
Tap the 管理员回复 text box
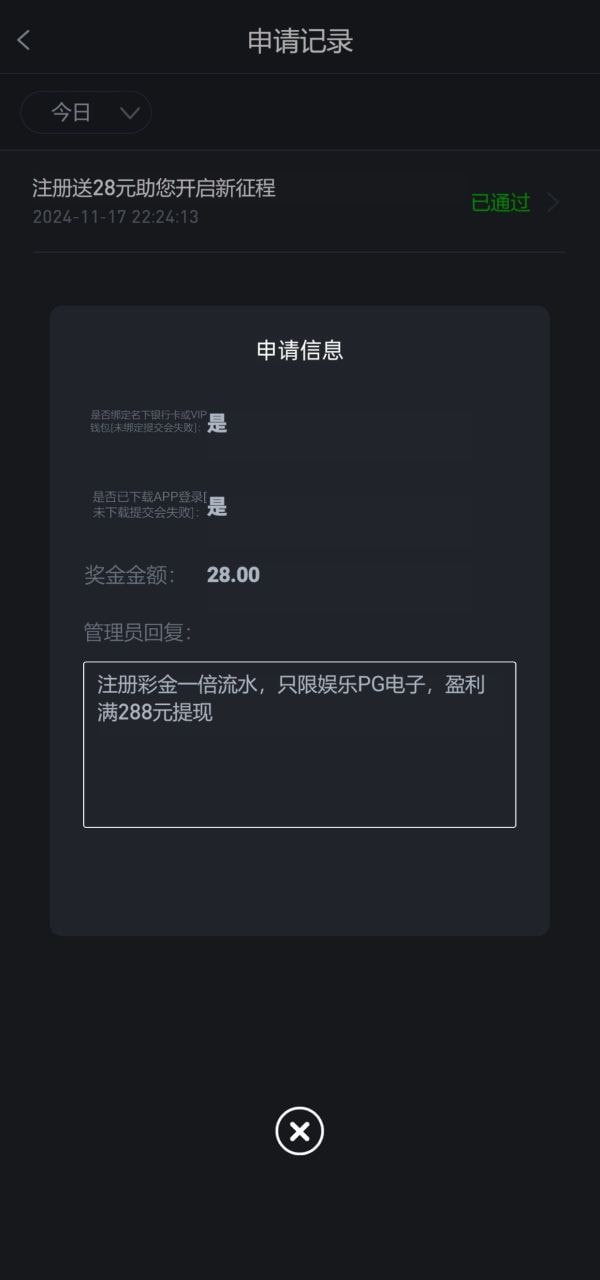click(x=299, y=744)
